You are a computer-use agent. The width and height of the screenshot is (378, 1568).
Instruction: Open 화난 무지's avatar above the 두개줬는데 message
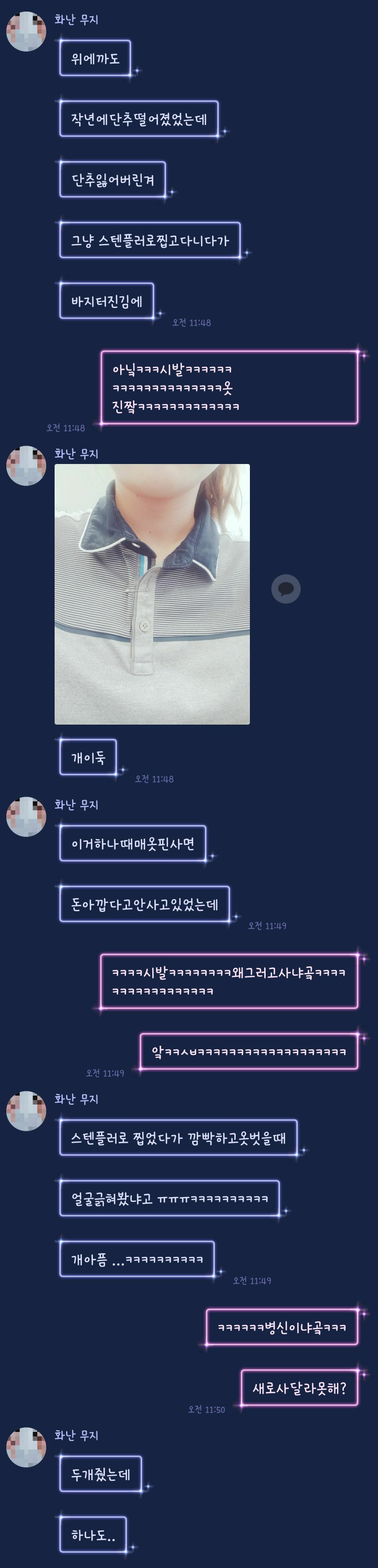(x=26, y=1447)
